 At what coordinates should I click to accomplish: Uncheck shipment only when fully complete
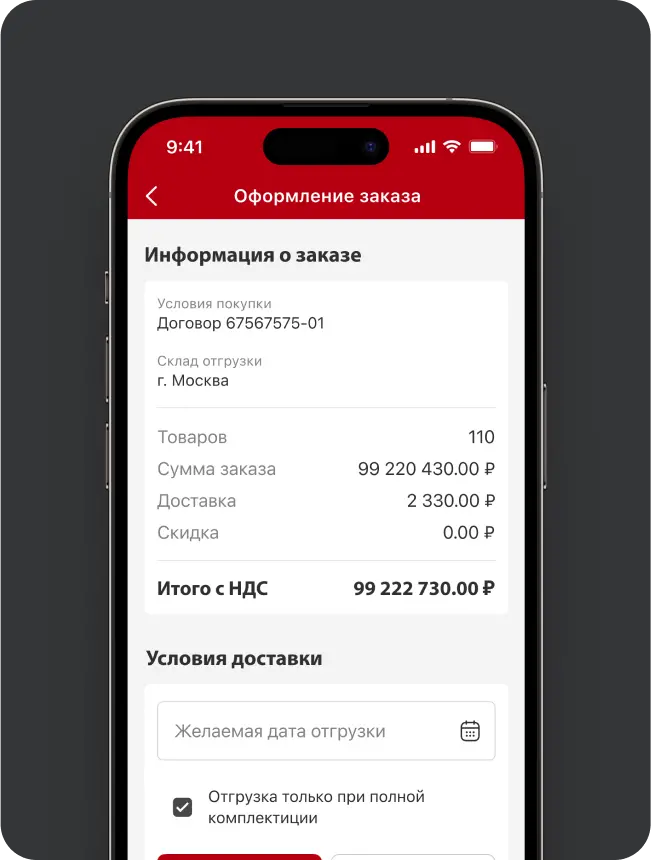(182, 807)
